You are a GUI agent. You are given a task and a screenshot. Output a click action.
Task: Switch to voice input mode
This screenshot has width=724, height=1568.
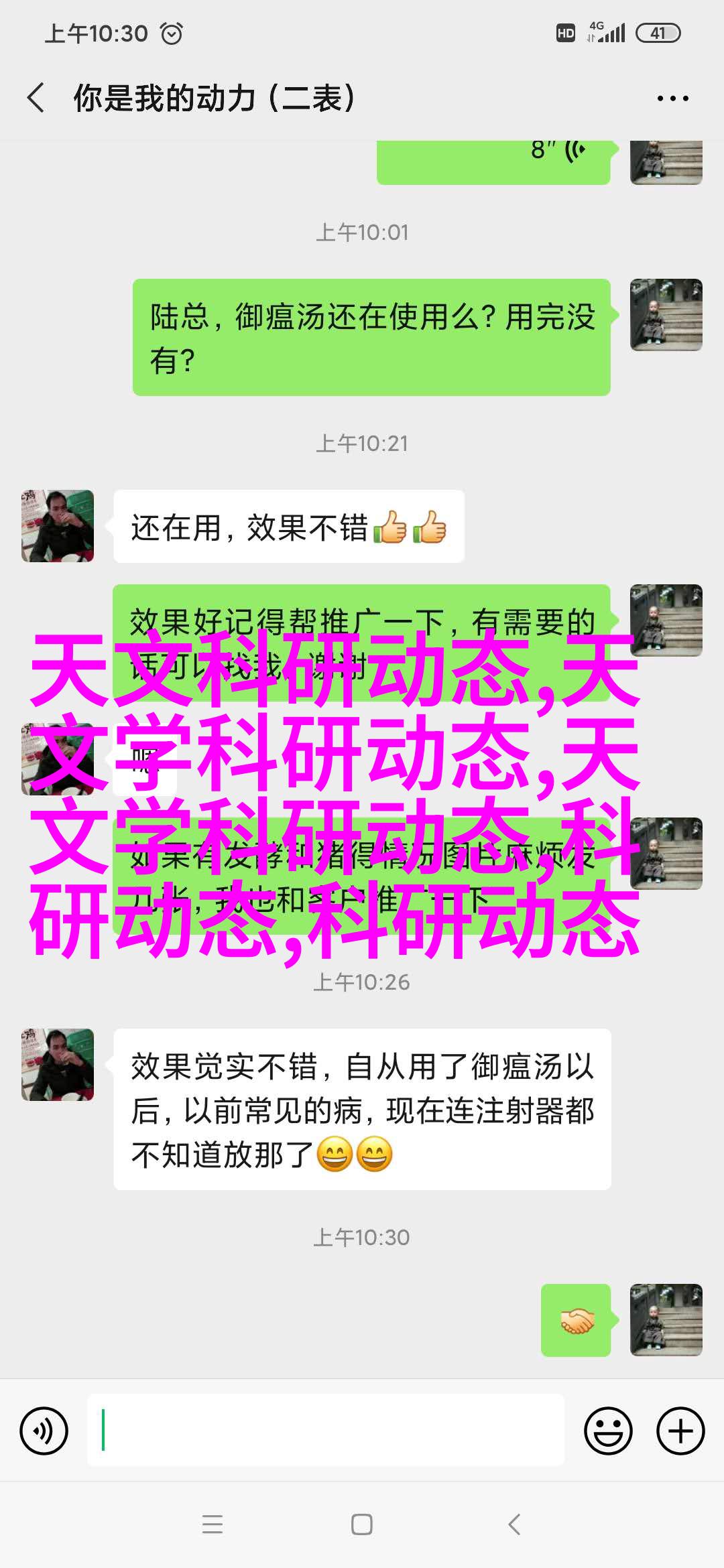point(44,1431)
